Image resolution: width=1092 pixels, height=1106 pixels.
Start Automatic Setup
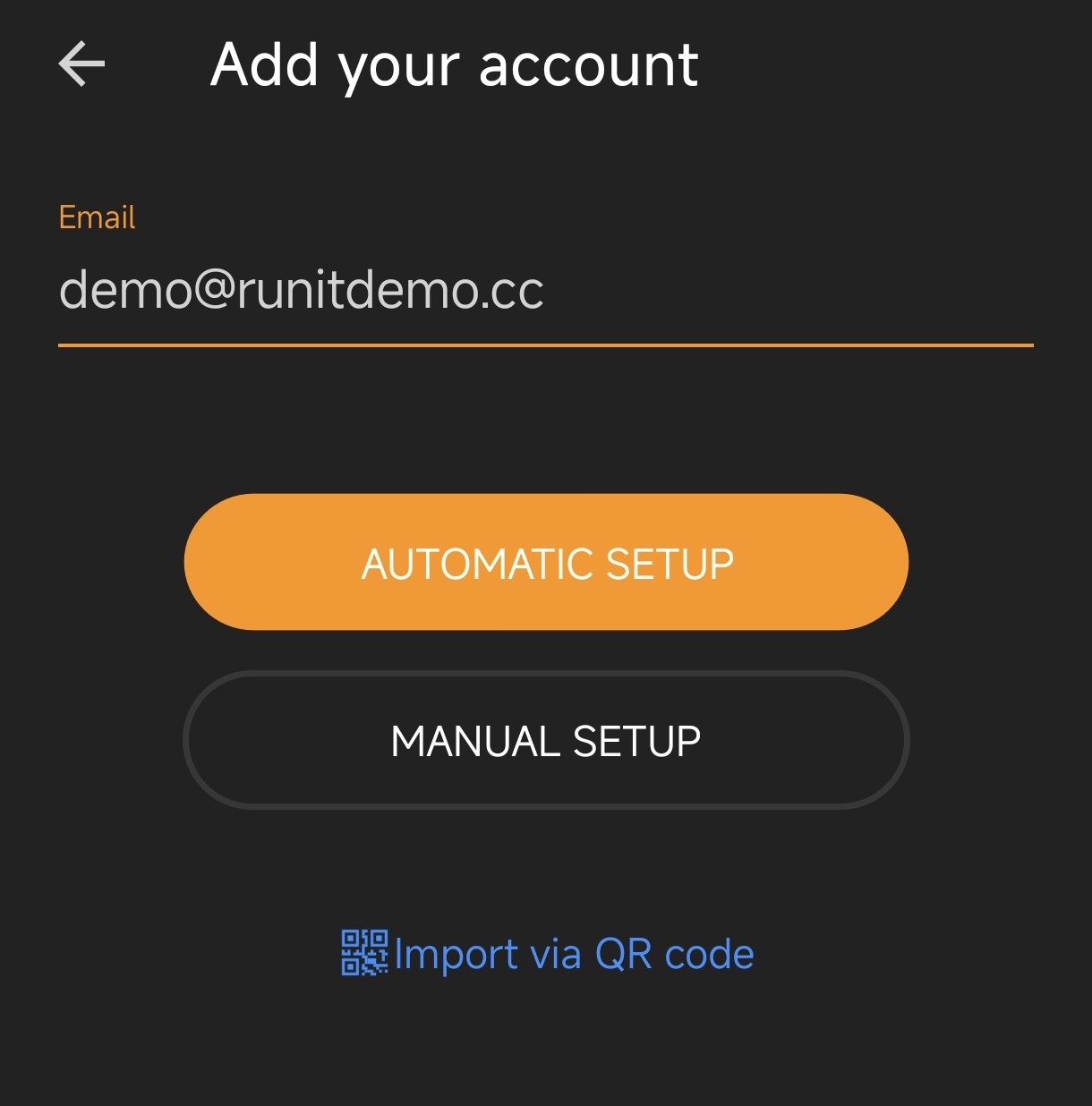(x=546, y=563)
